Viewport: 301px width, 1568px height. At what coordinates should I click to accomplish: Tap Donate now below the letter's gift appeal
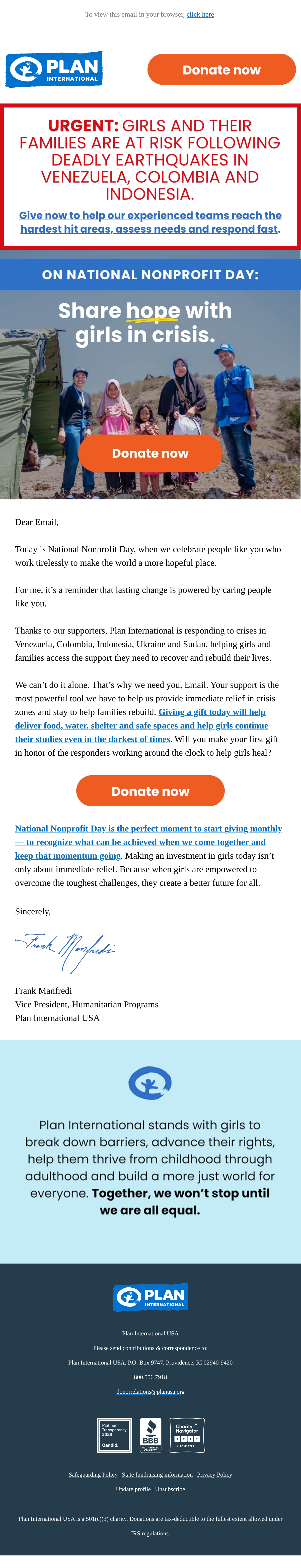(150, 791)
